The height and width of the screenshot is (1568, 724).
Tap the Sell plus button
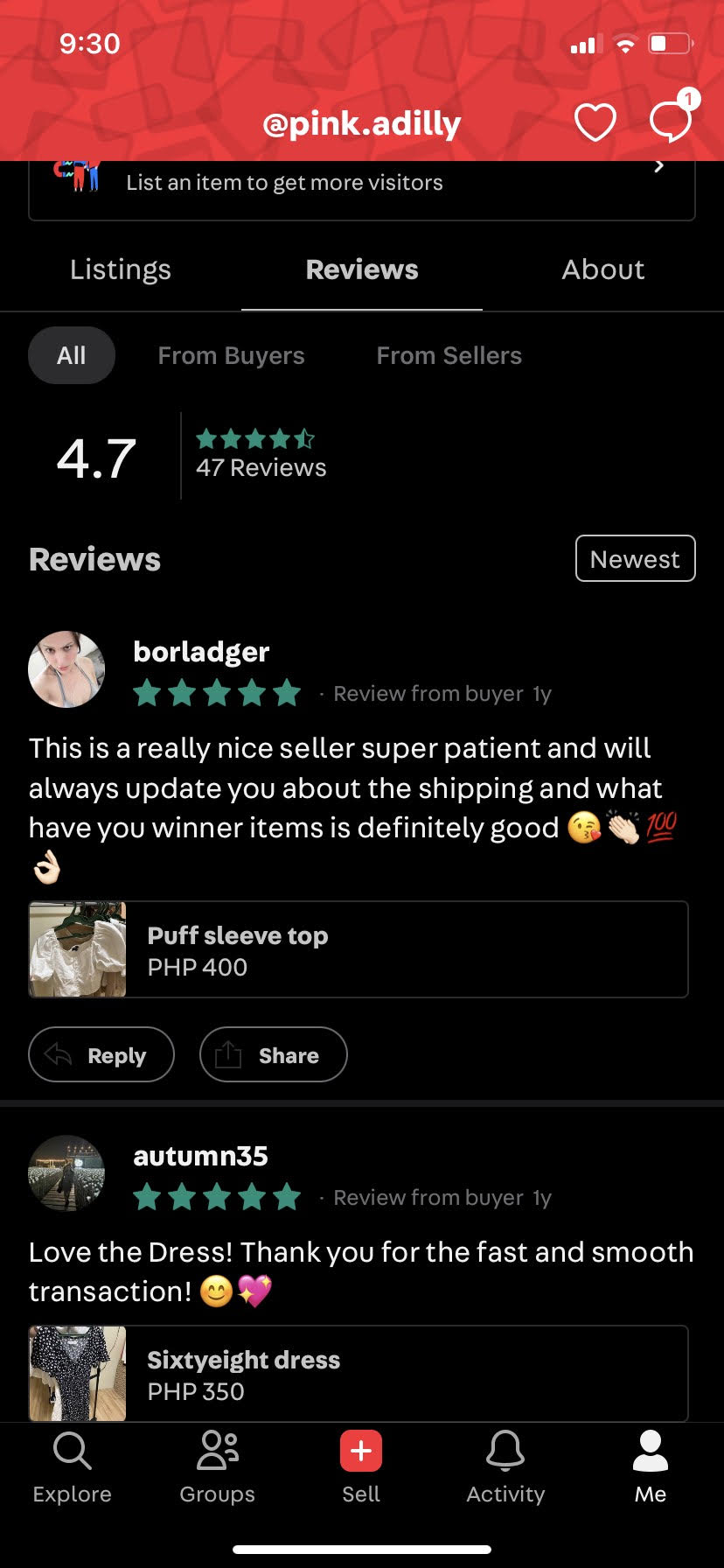(361, 1452)
